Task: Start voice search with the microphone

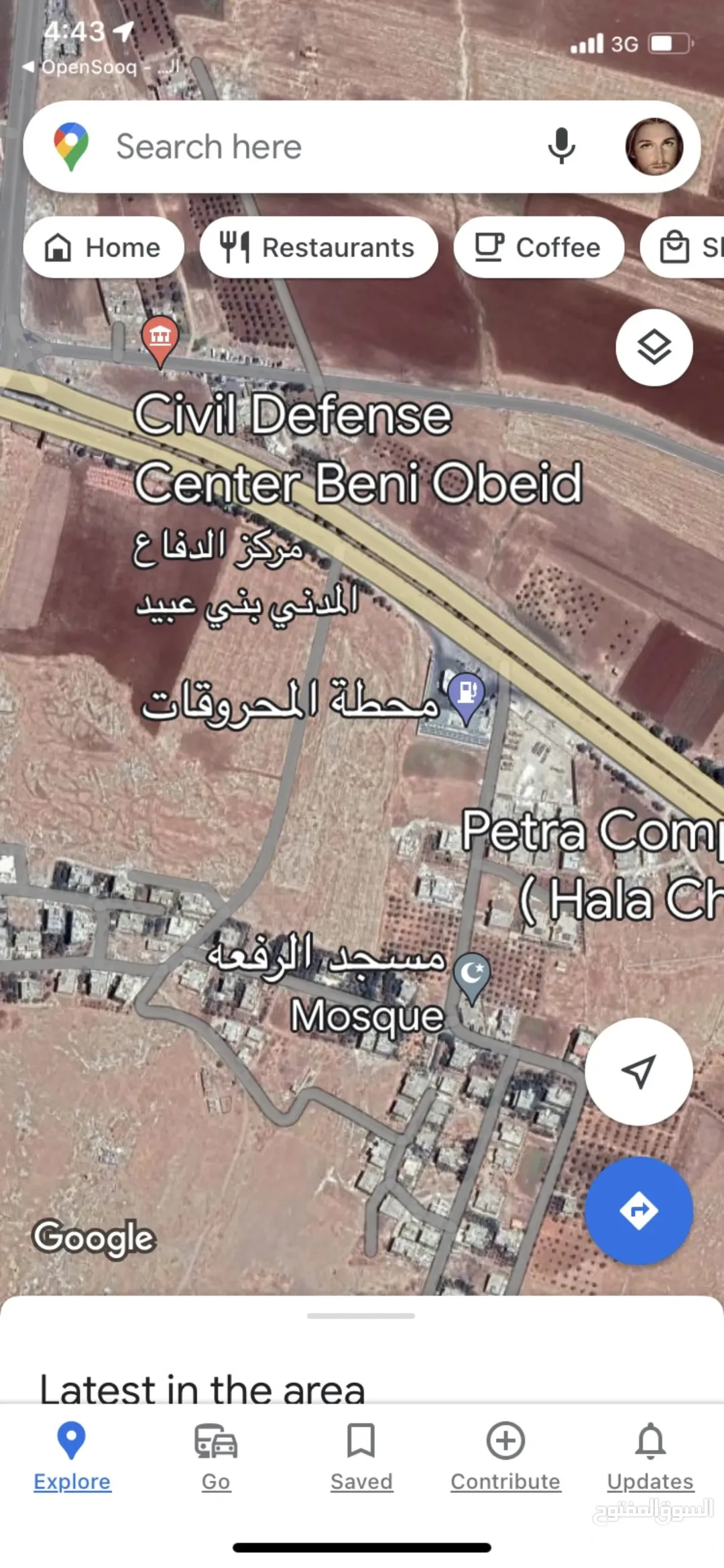Action: [561, 146]
